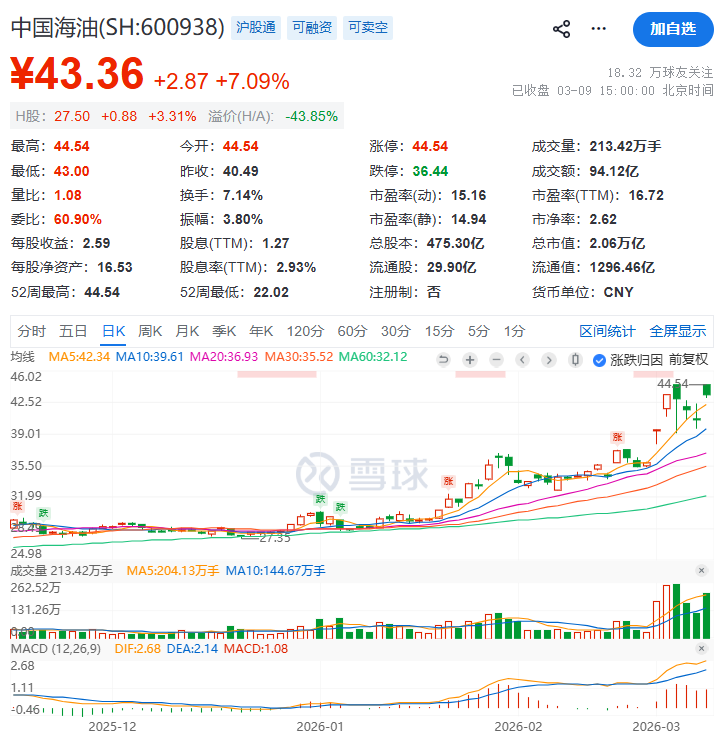The height and width of the screenshot is (742, 727).
Task: Open the 前复权 adjustment dropdown
Action: coord(688,359)
